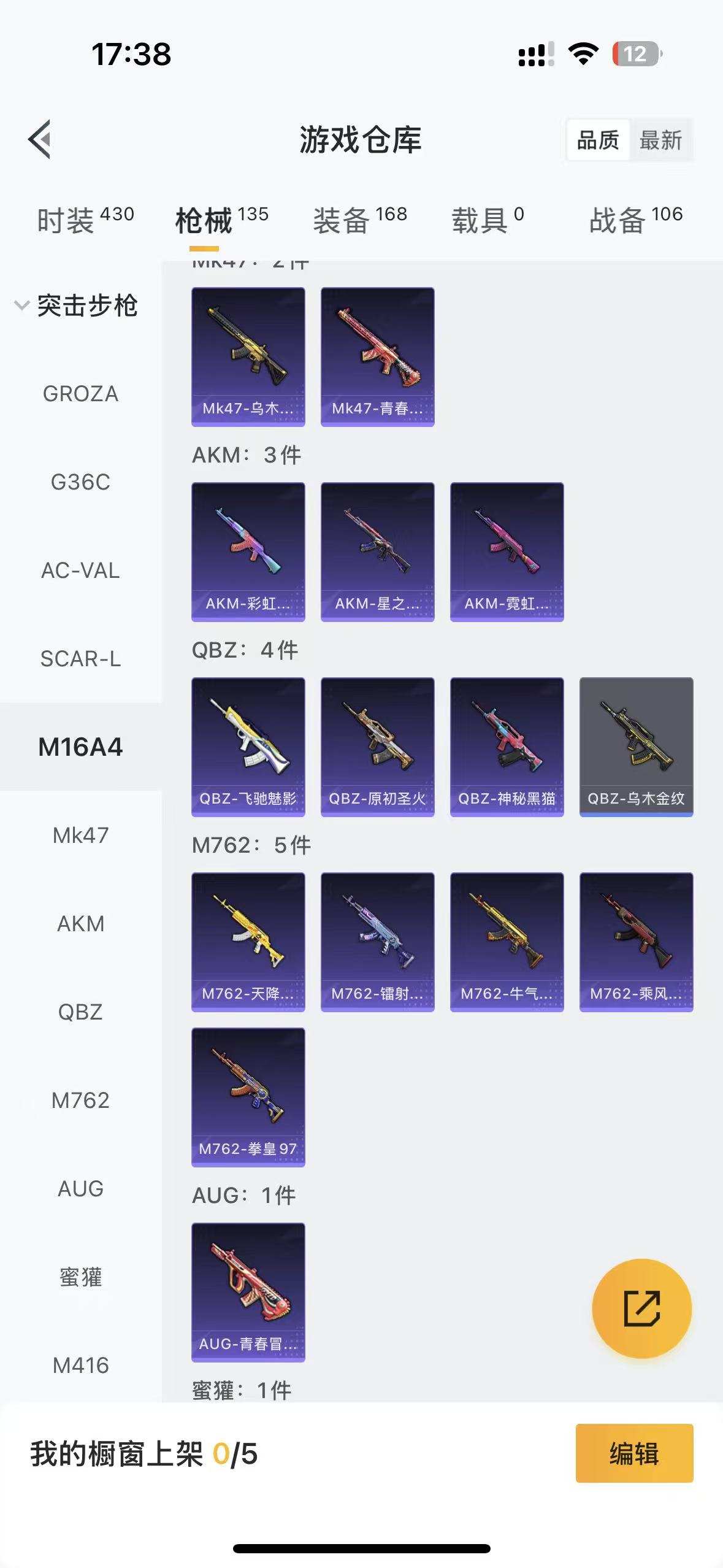Tap the yellow floating share button

pos(641,1309)
